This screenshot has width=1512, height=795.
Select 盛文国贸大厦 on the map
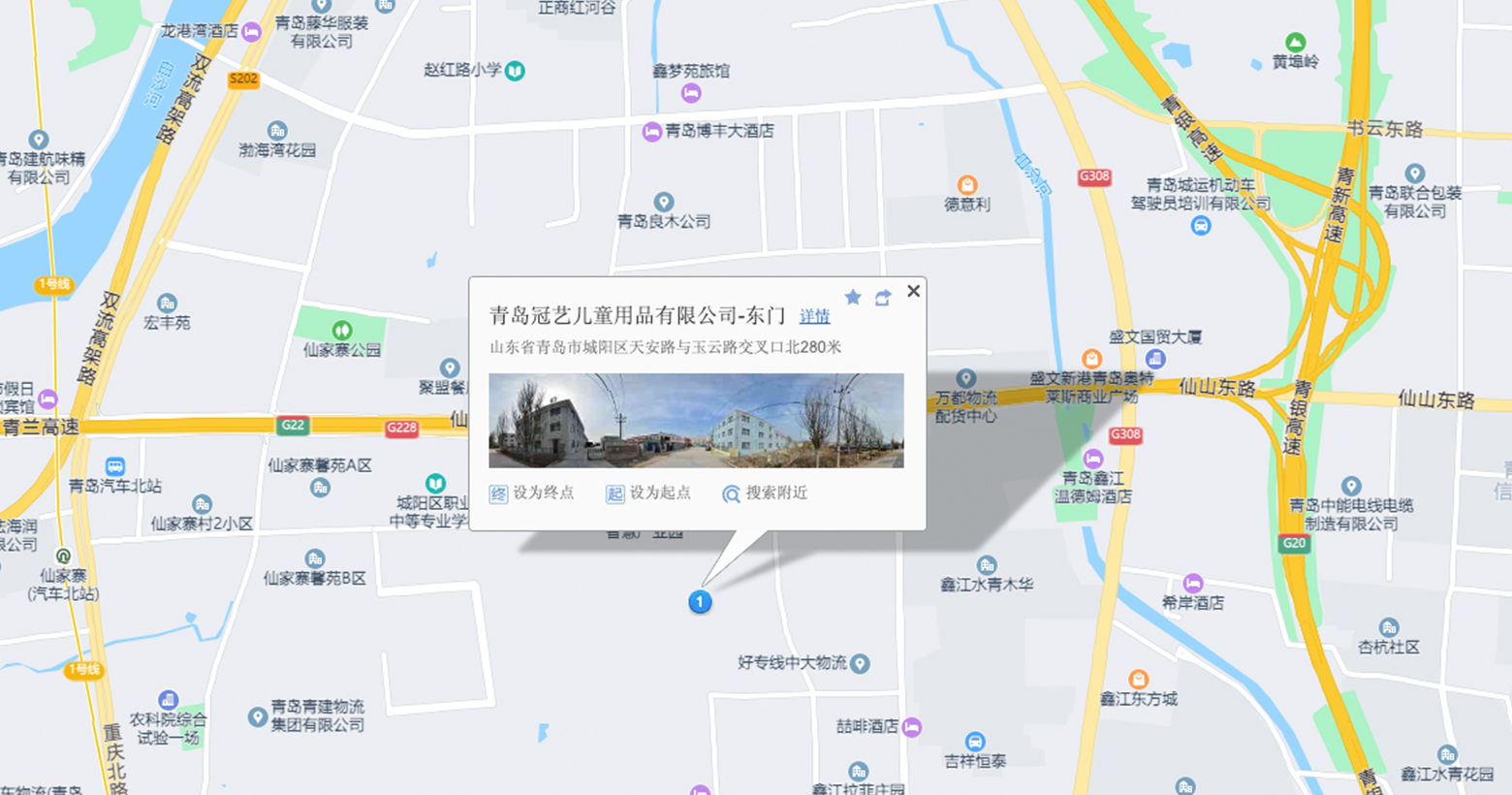tap(1154, 358)
